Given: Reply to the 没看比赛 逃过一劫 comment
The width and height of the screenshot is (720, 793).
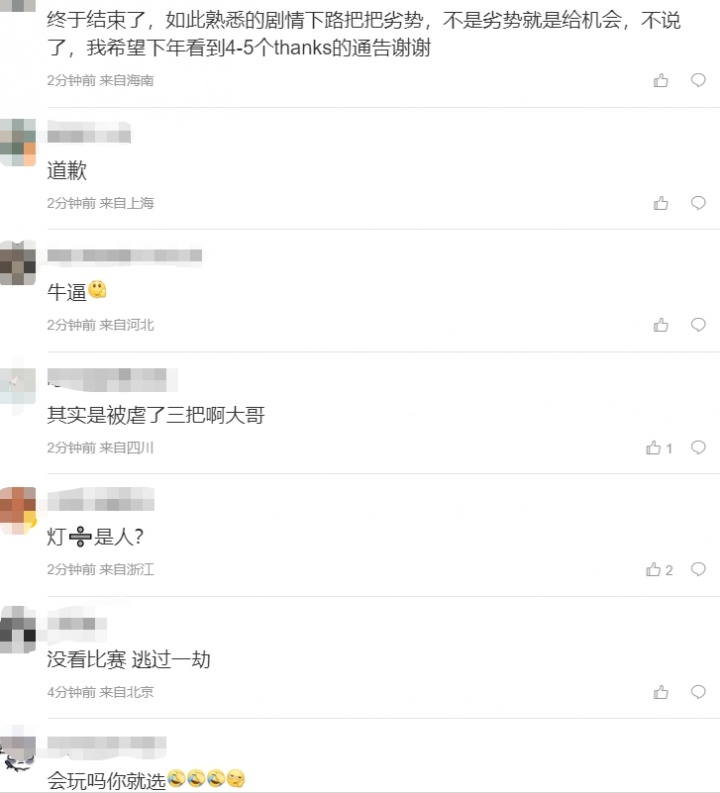Looking at the screenshot, I should point(698,692).
